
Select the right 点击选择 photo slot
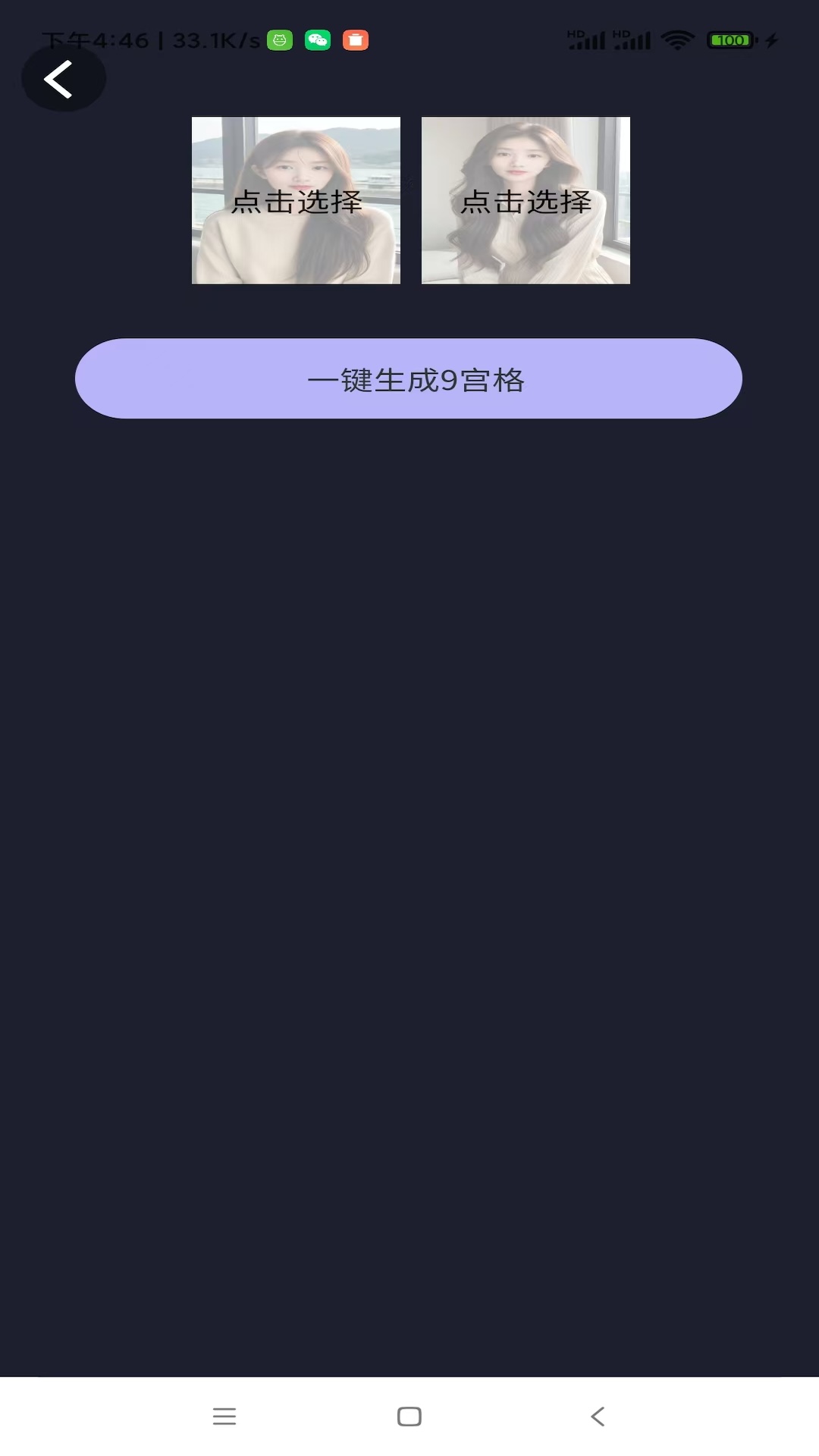[x=525, y=201]
